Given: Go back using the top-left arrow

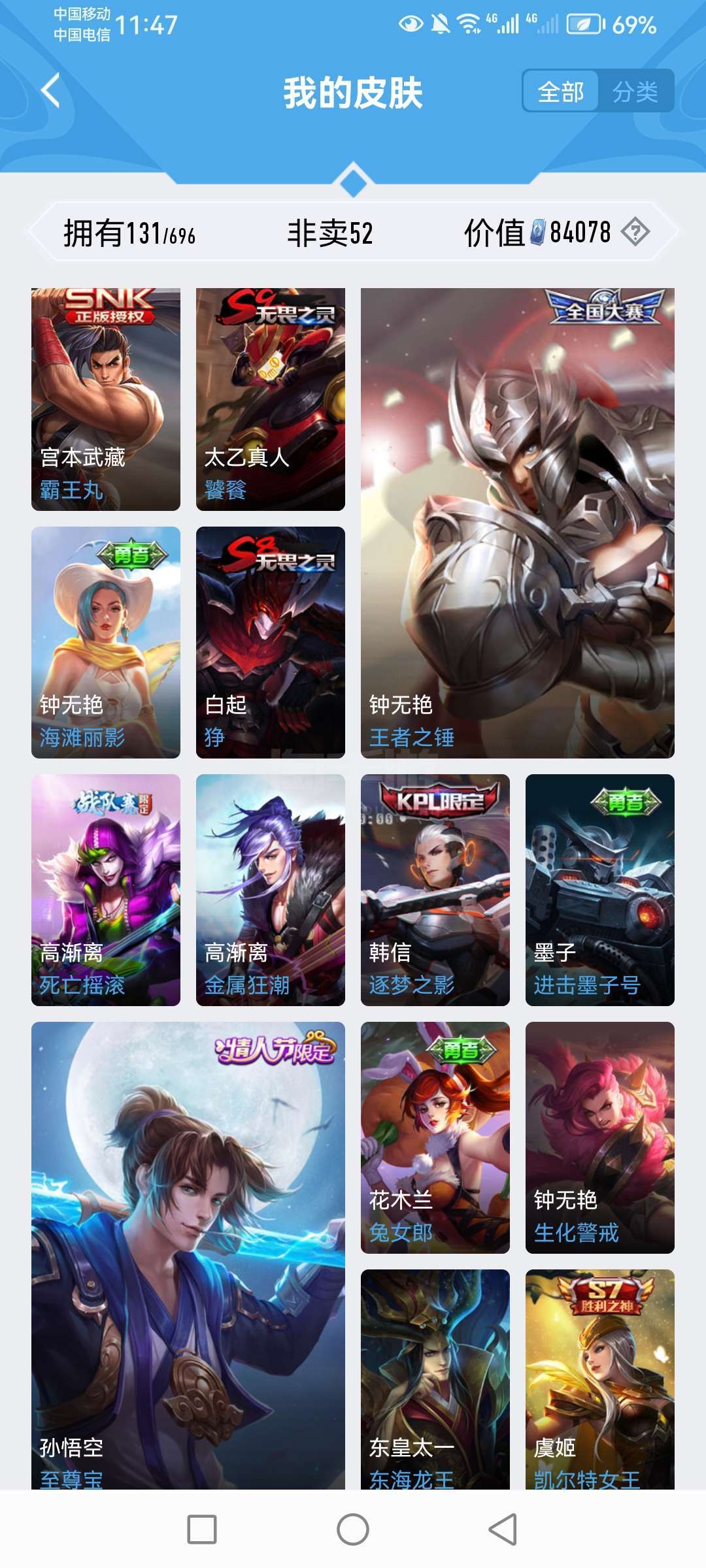Looking at the screenshot, I should coord(50,90).
